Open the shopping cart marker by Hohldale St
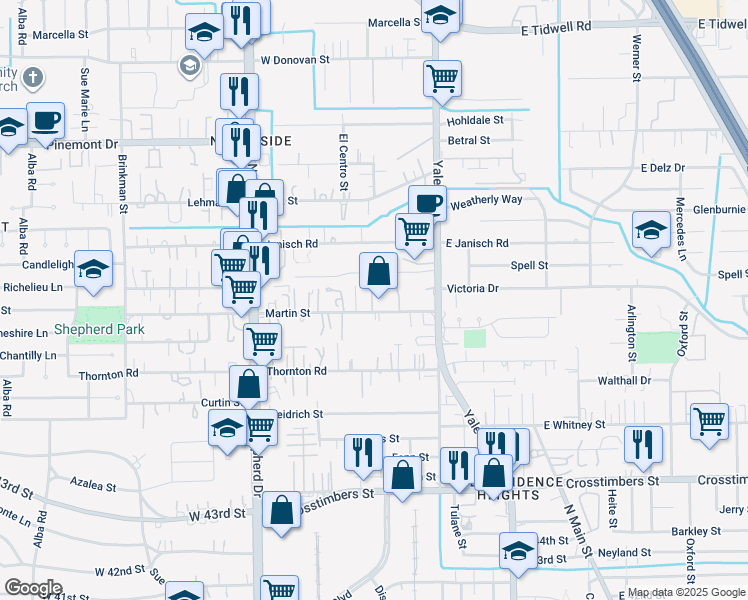 click(442, 78)
